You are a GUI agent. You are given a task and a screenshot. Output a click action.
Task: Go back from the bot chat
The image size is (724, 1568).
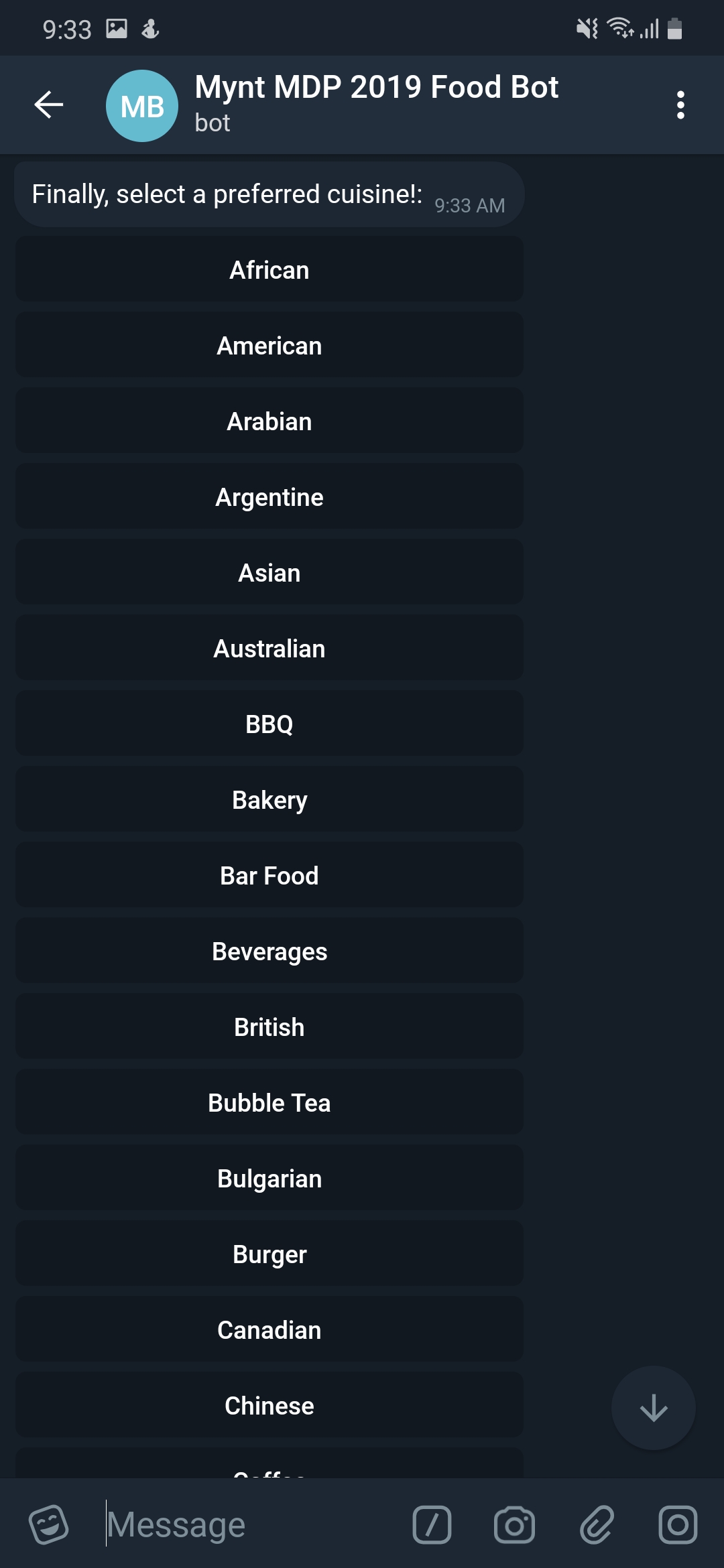pos(49,105)
